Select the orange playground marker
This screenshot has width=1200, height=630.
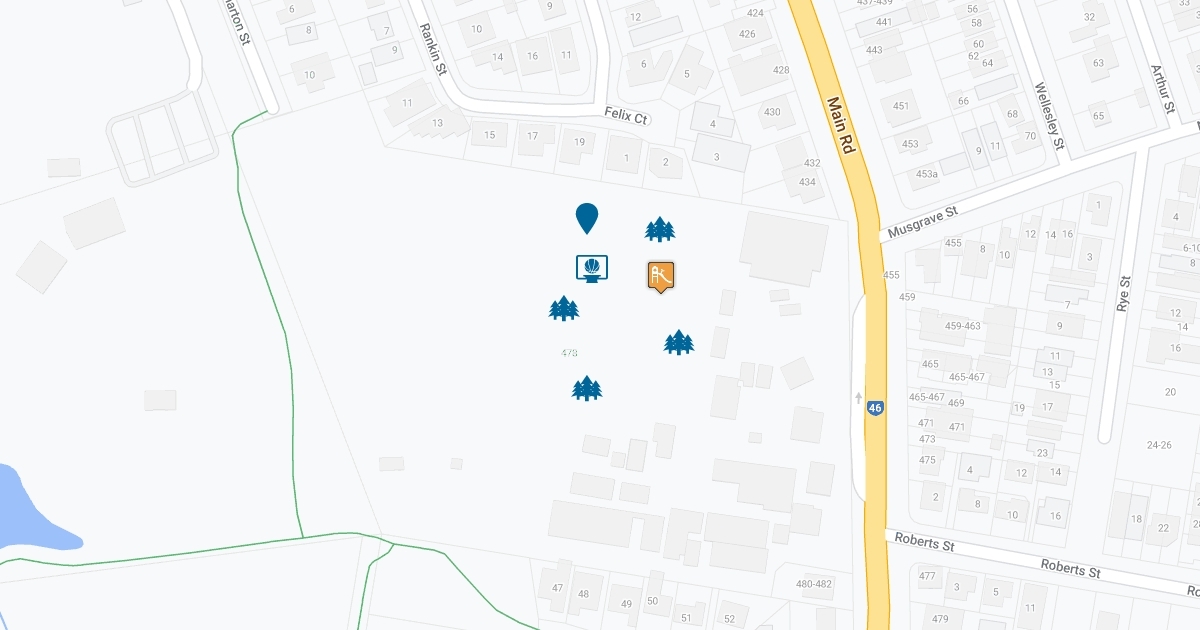[x=661, y=275]
